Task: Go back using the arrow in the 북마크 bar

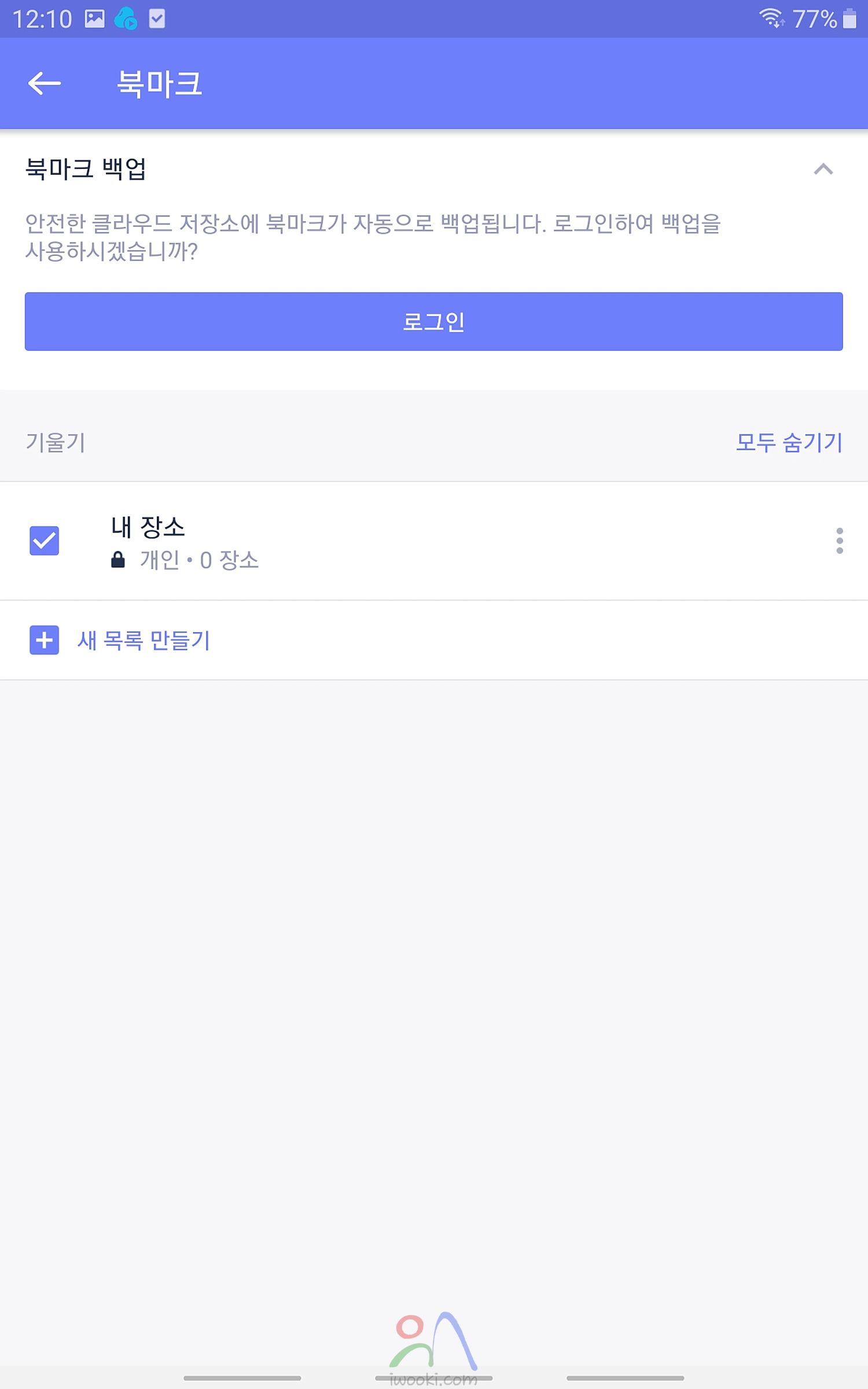Action: coord(45,83)
